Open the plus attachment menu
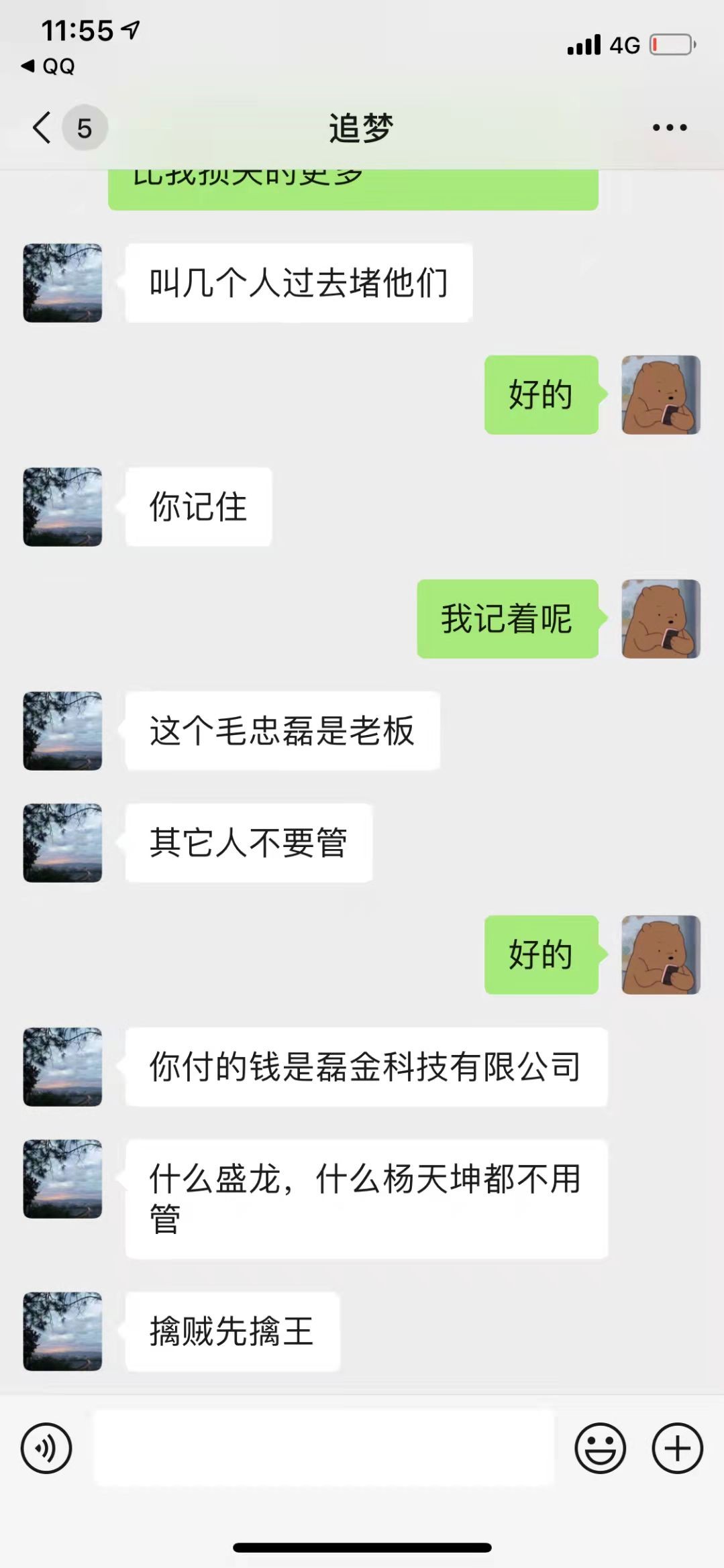Viewport: 724px width, 1568px height. click(x=677, y=1448)
